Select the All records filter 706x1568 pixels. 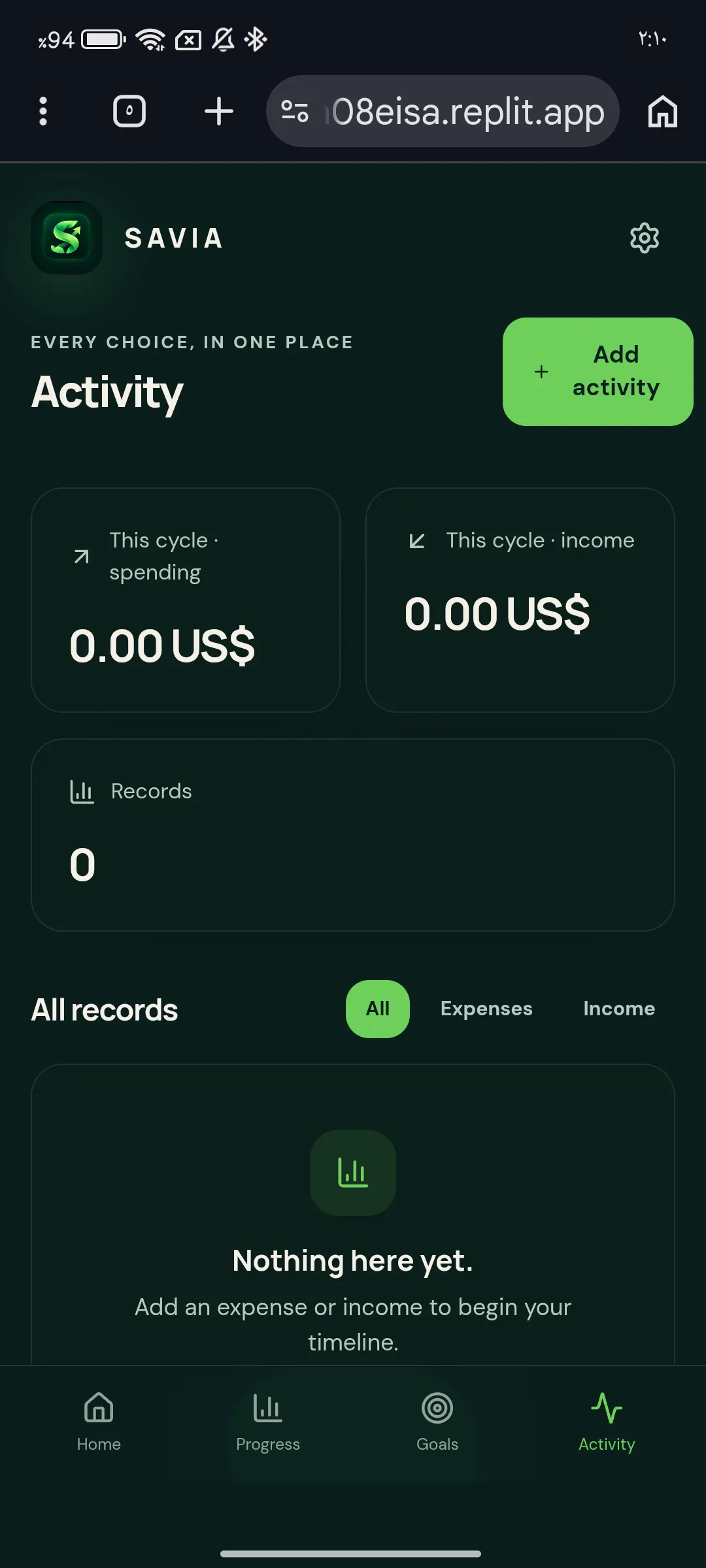pyautogui.click(x=378, y=1008)
